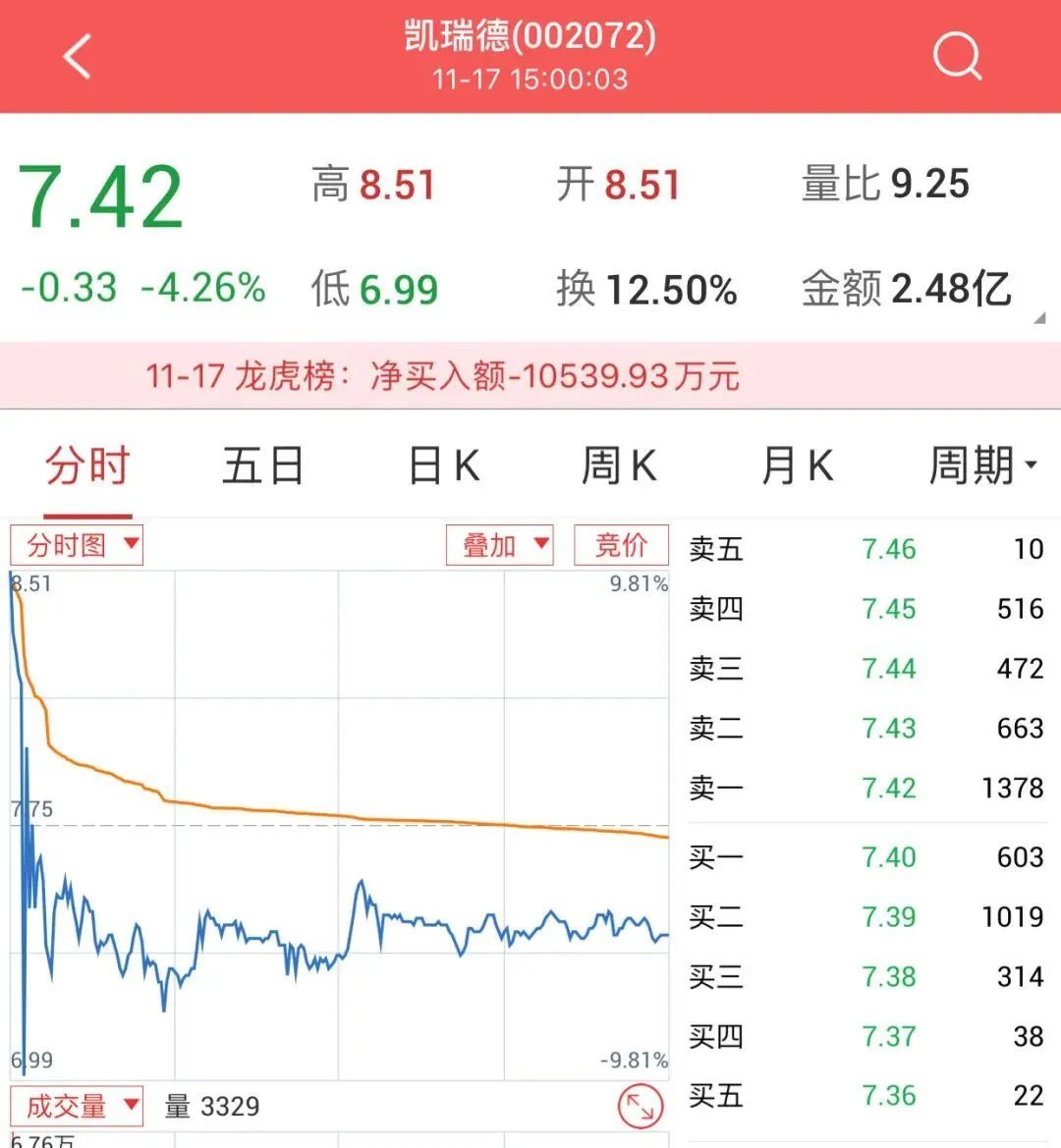The height and width of the screenshot is (1148, 1061).
Task: Open the stock search
Action: (958, 56)
